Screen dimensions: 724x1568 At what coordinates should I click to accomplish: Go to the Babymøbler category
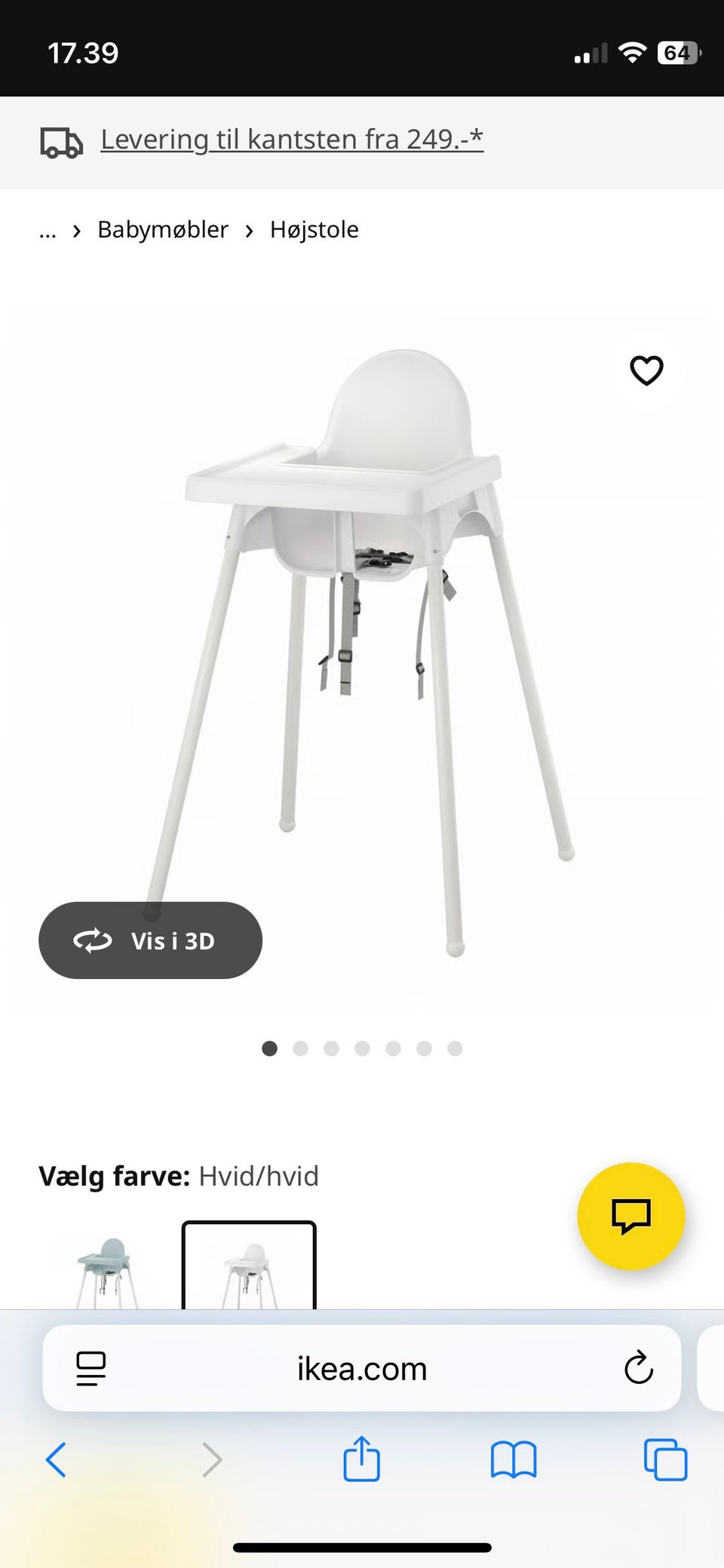point(163,229)
